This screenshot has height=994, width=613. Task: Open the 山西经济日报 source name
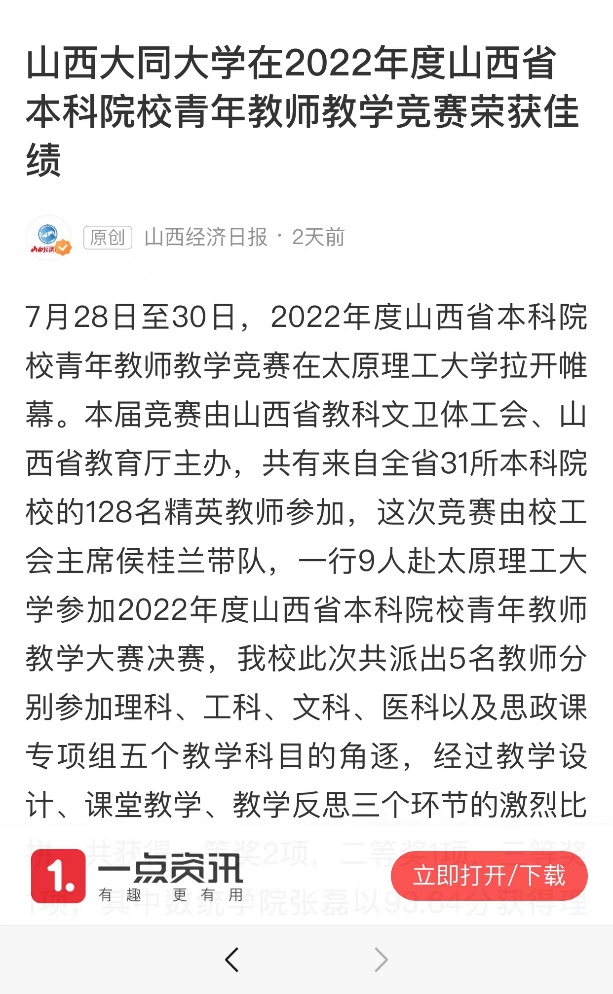tap(206, 237)
